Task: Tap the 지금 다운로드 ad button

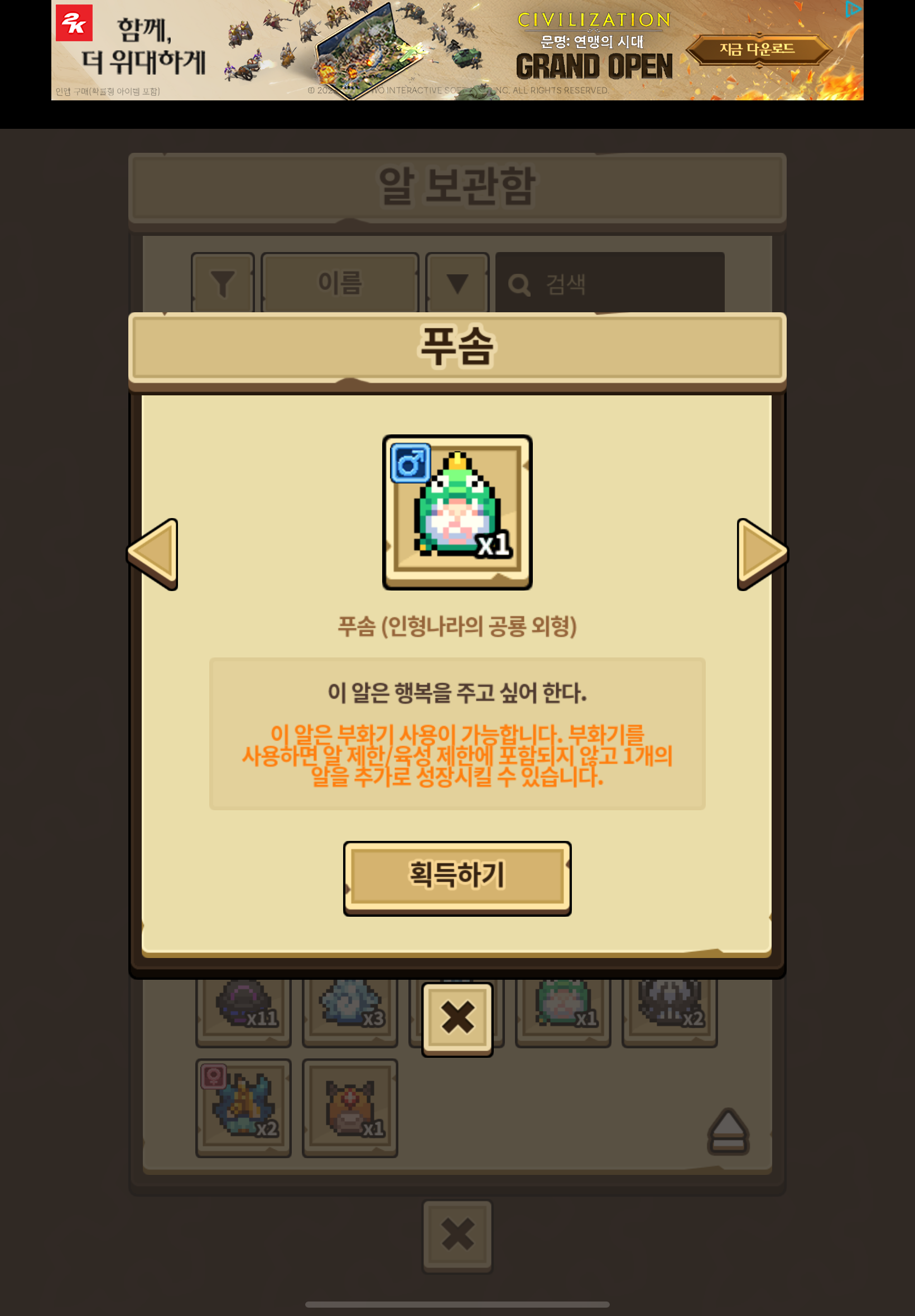Action: [x=757, y=49]
